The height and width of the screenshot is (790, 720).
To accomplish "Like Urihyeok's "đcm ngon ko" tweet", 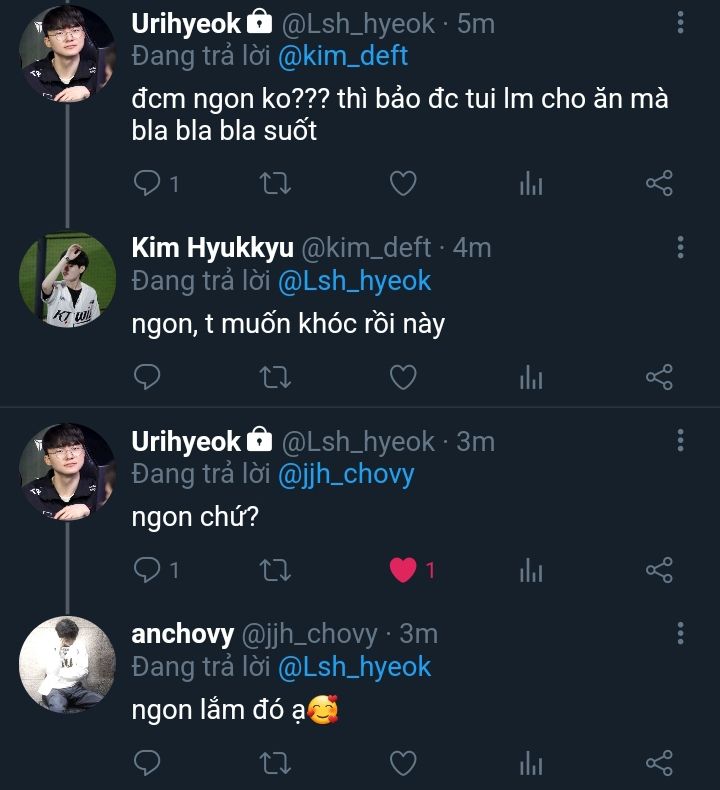I will tap(402, 183).
